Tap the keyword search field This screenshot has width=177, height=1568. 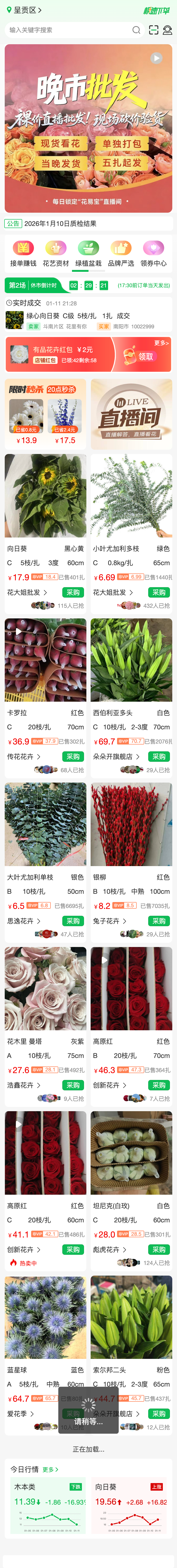pos(67,30)
